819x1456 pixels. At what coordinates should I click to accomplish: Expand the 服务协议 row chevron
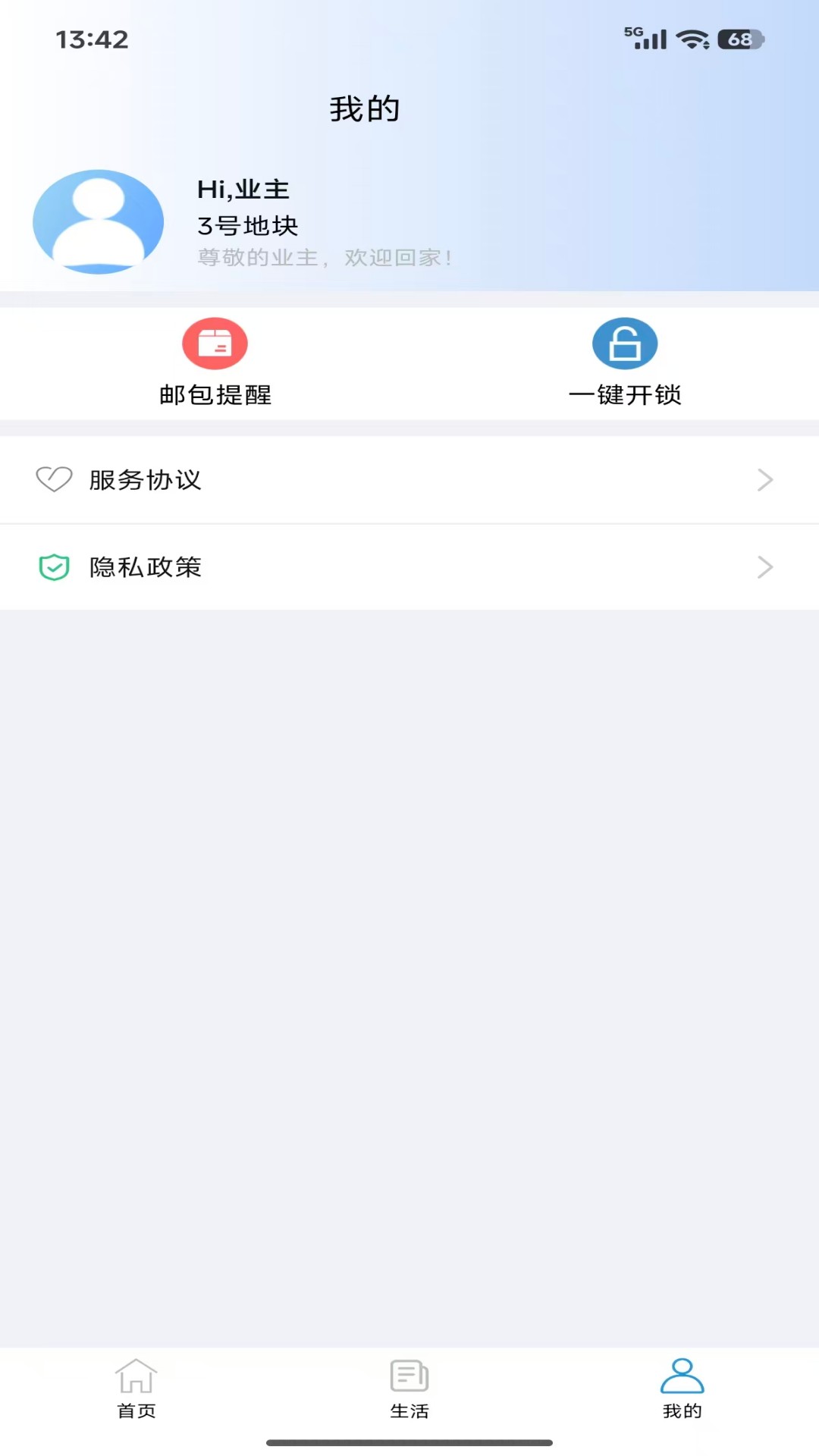click(764, 479)
